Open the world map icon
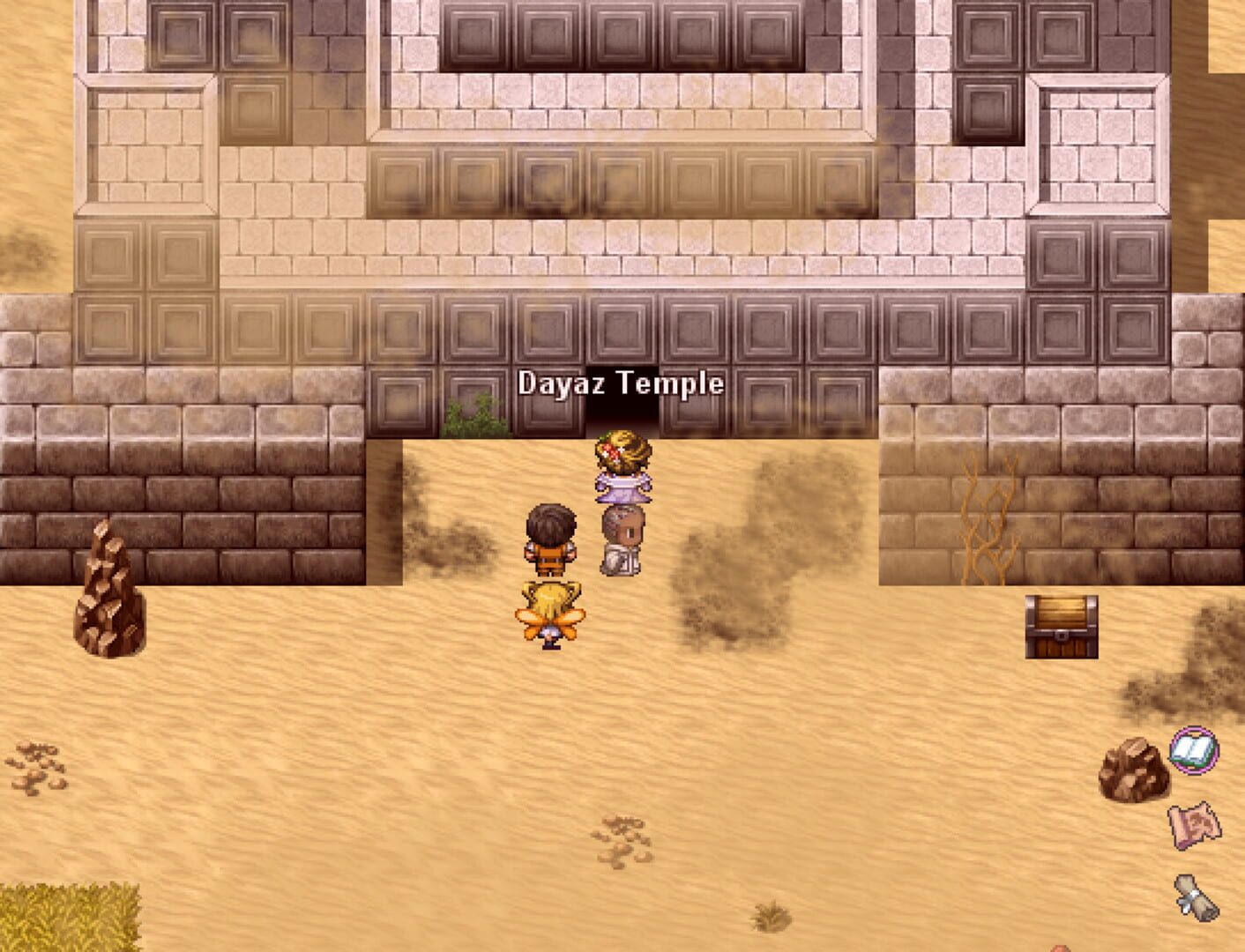 (1194, 826)
